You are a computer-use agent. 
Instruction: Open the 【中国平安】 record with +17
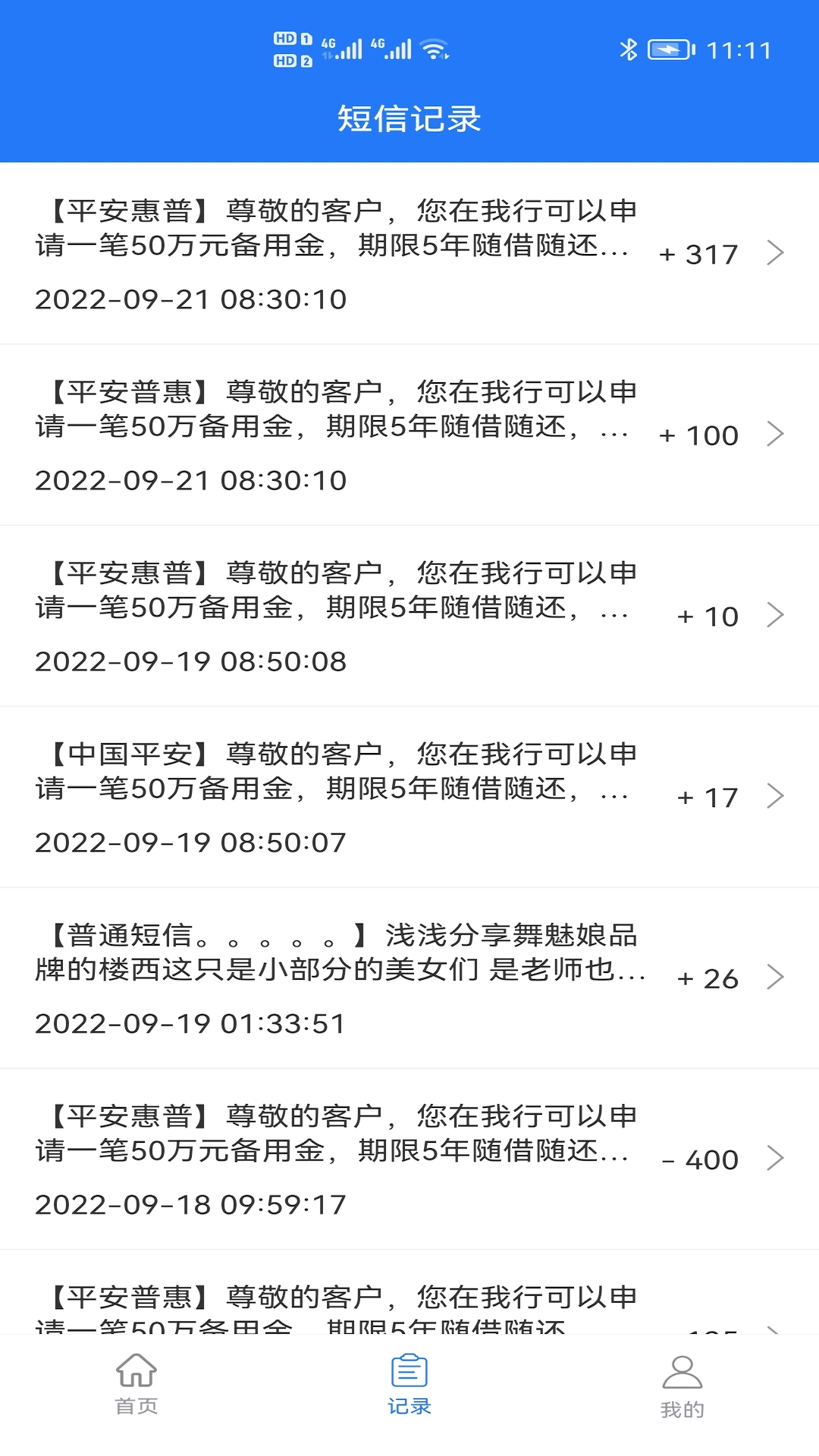pos(409,797)
